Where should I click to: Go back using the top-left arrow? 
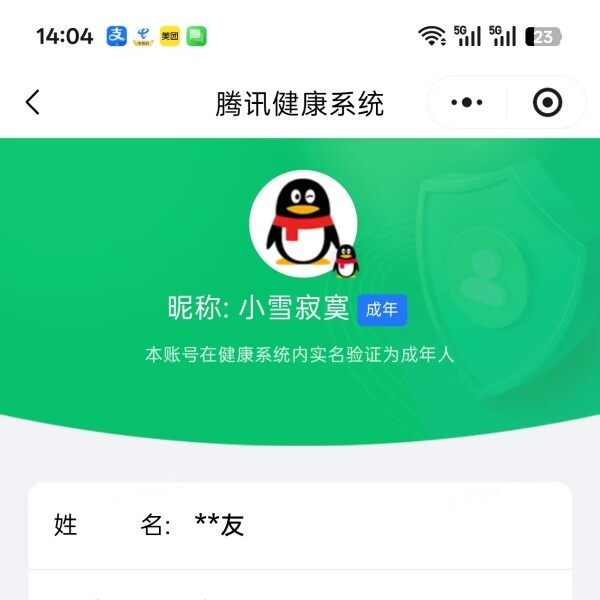[x=33, y=102]
